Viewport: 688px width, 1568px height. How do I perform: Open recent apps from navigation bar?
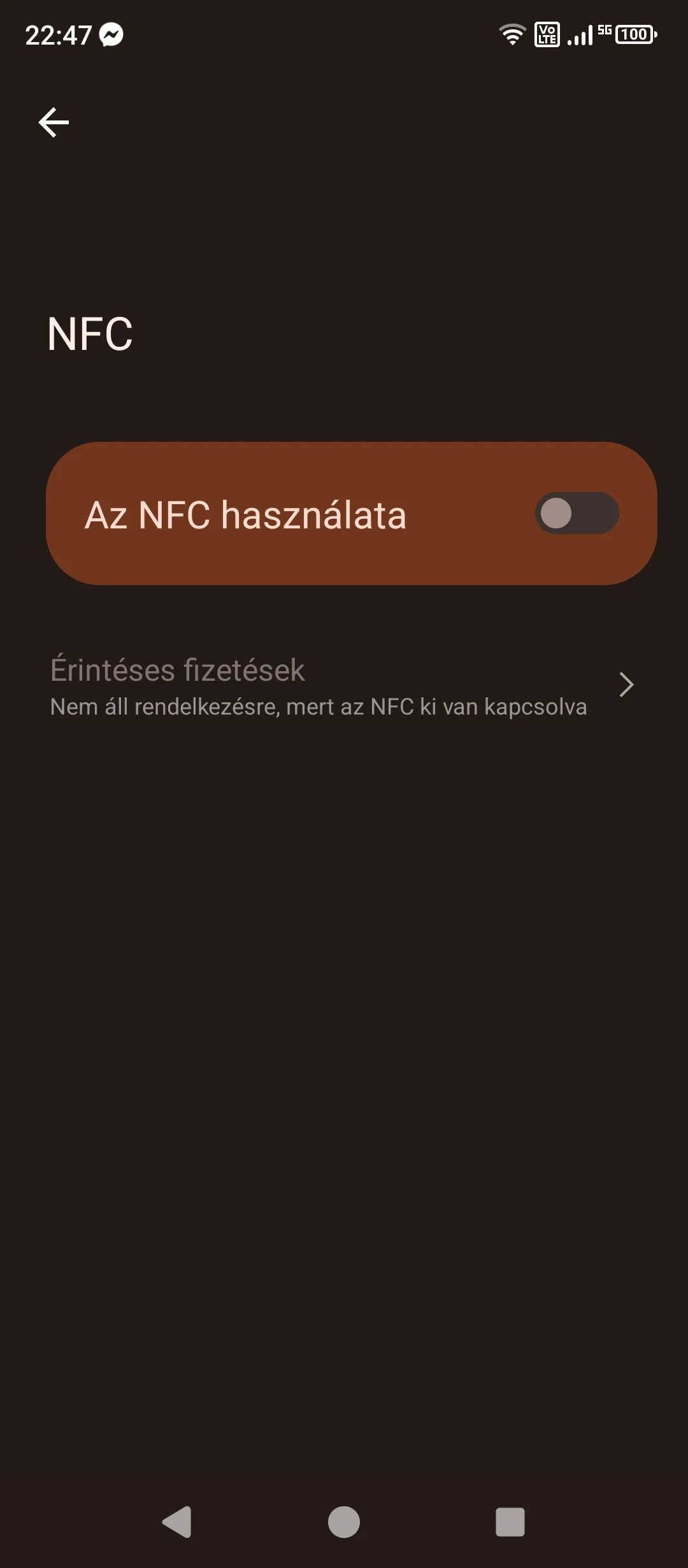coord(510,1522)
